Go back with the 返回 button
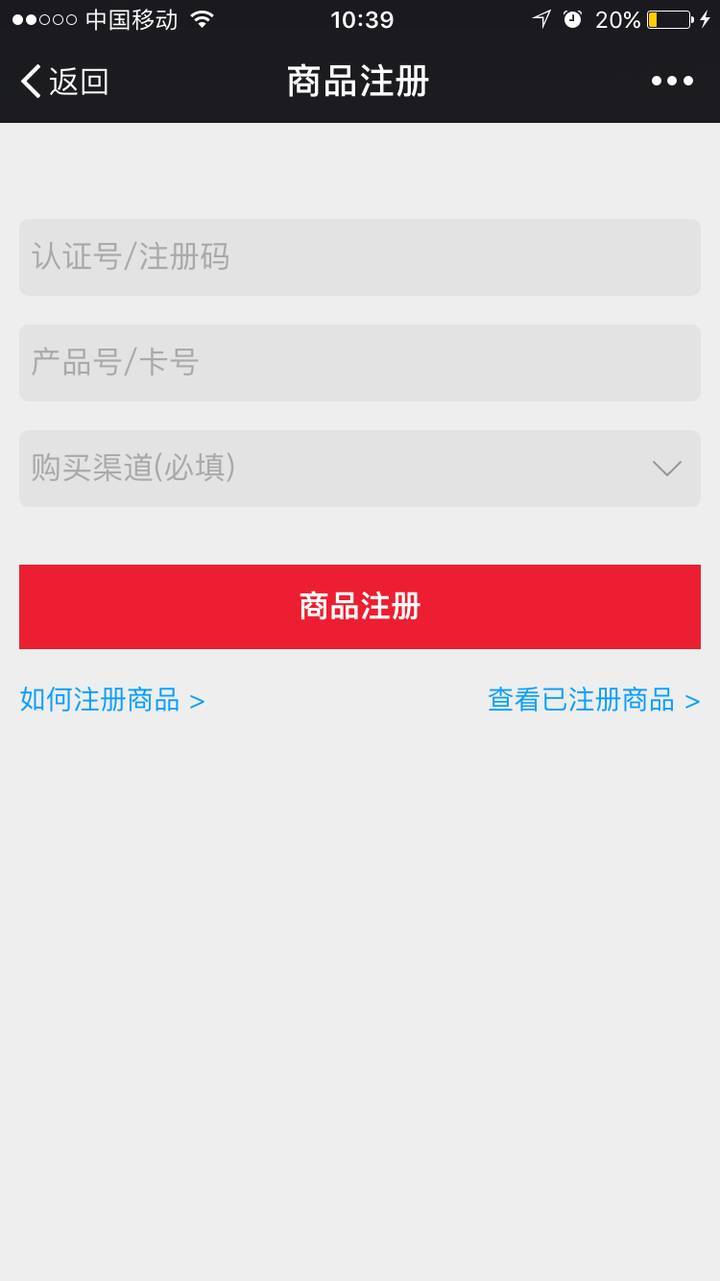 point(64,81)
